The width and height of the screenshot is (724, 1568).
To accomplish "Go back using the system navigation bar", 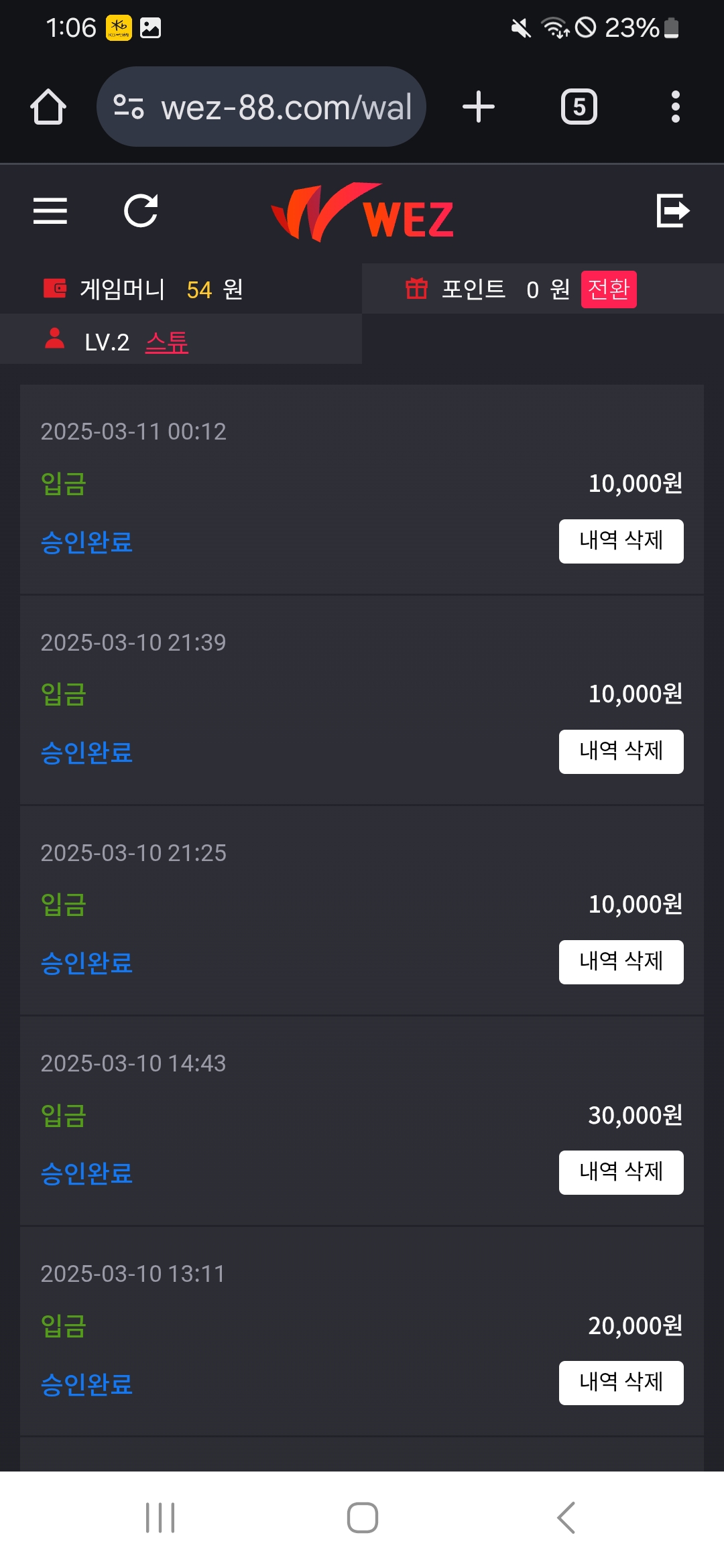I will [x=566, y=1518].
